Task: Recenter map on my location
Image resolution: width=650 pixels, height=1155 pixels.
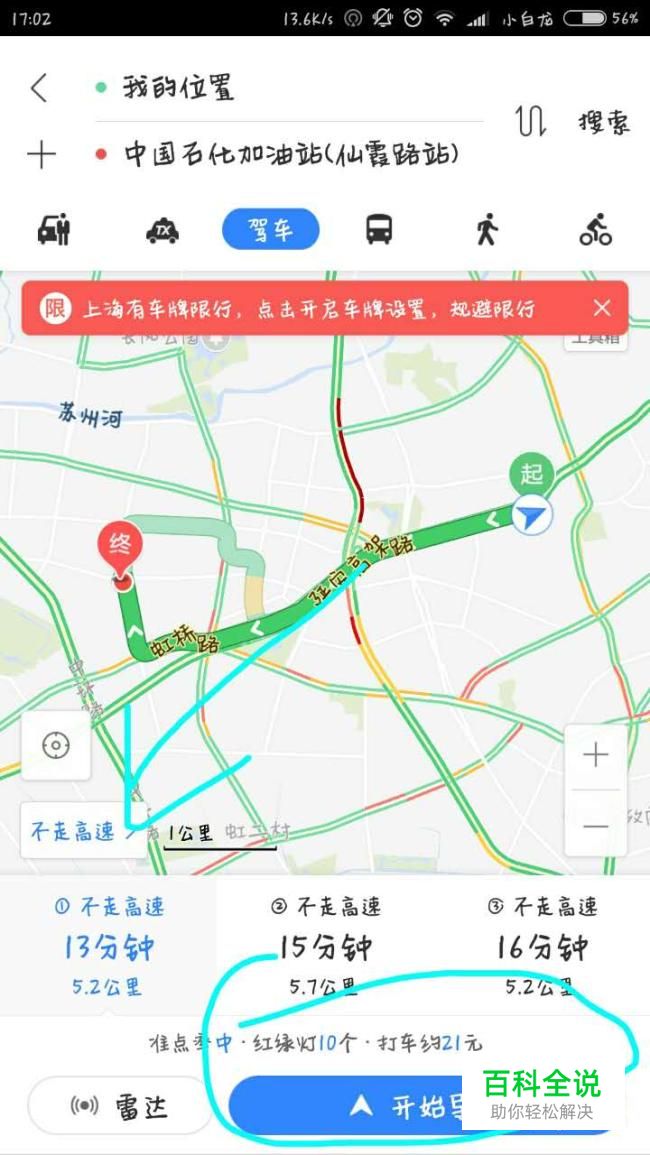Action: tap(55, 745)
